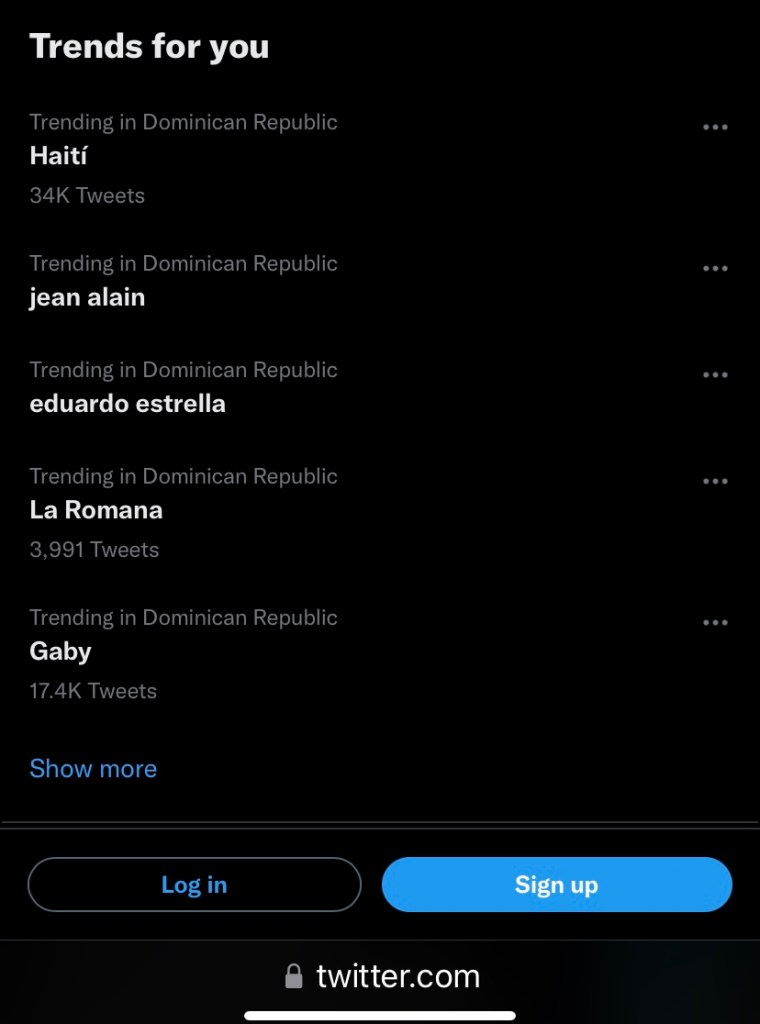760x1024 pixels.
Task: Open the La Romana trend
Action: point(96,510)
